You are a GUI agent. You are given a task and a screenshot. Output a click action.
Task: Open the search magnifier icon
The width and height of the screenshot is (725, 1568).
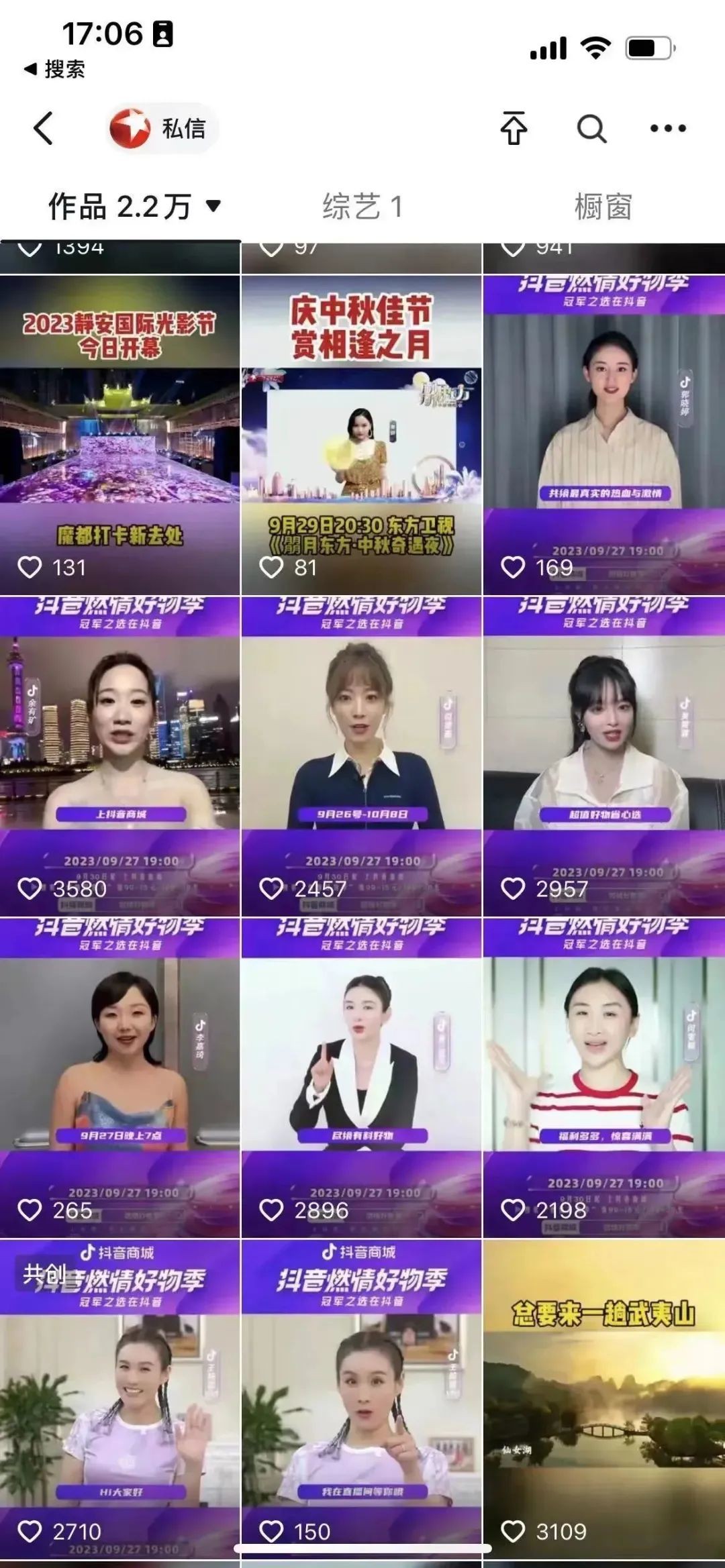[591, 128]
